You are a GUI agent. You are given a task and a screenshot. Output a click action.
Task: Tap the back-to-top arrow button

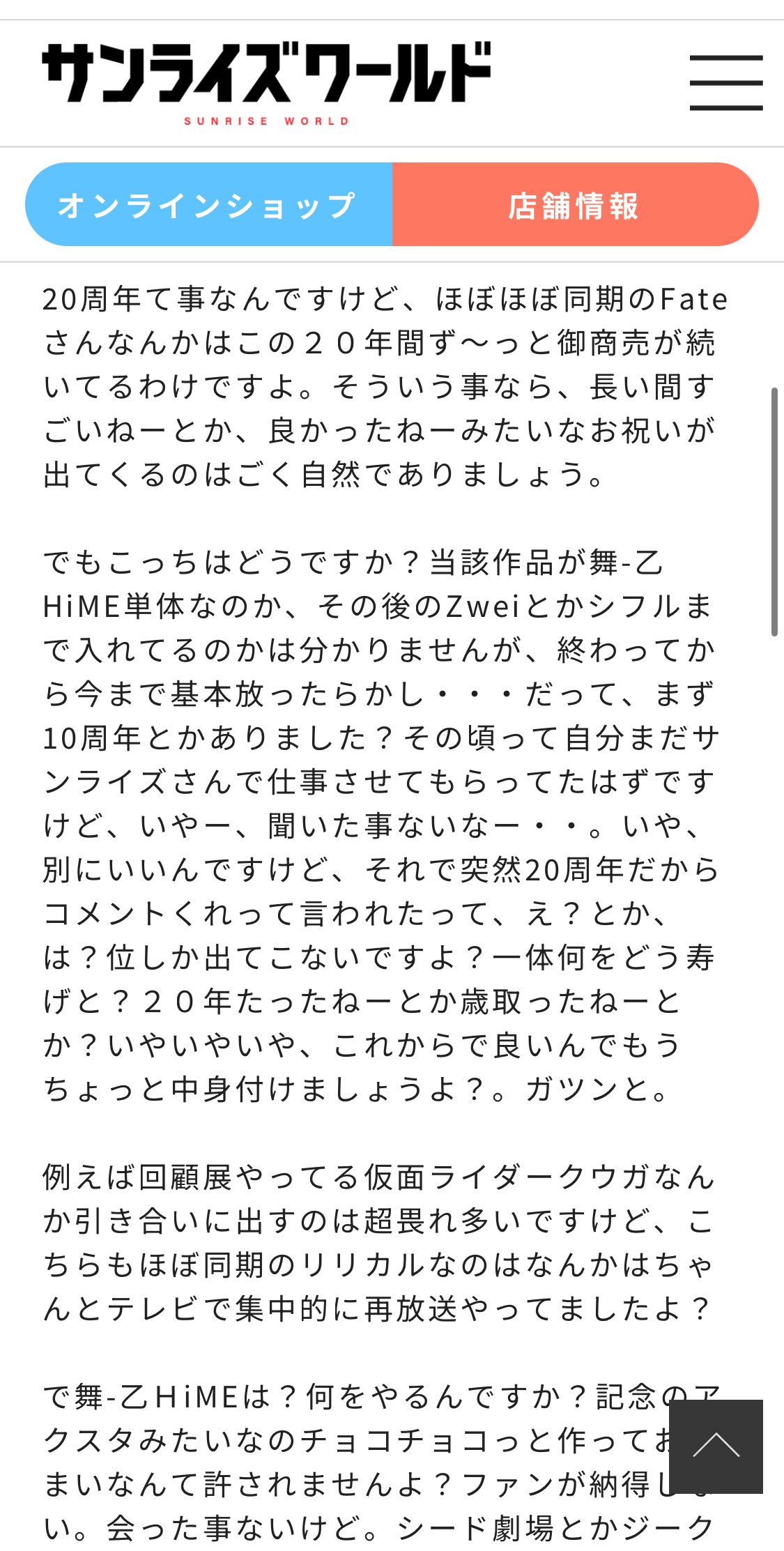(716, 1446)
